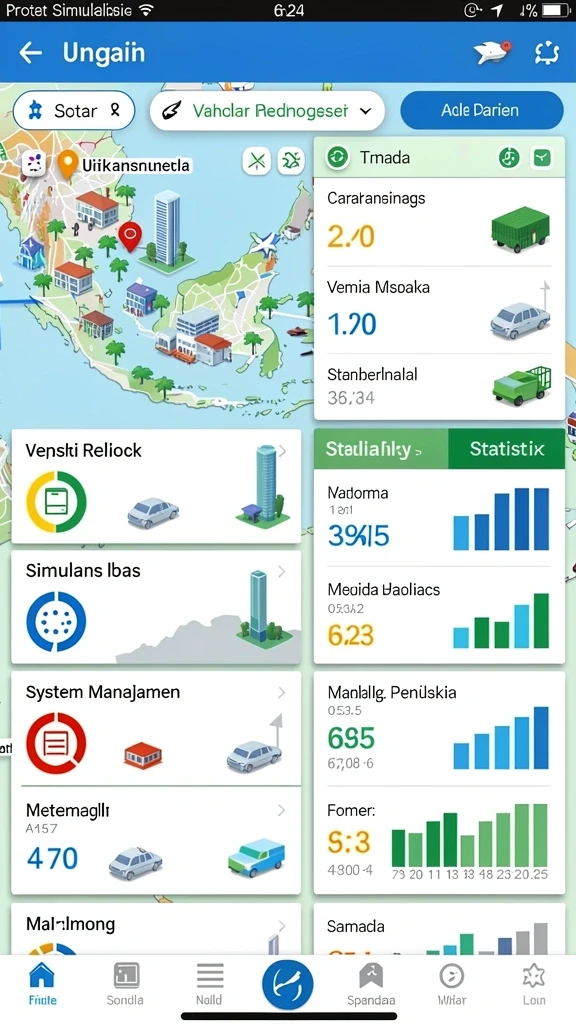Switch to the Stadiahlky tab
Screen dimensions: 576x1024
click(x=381, y=449)
